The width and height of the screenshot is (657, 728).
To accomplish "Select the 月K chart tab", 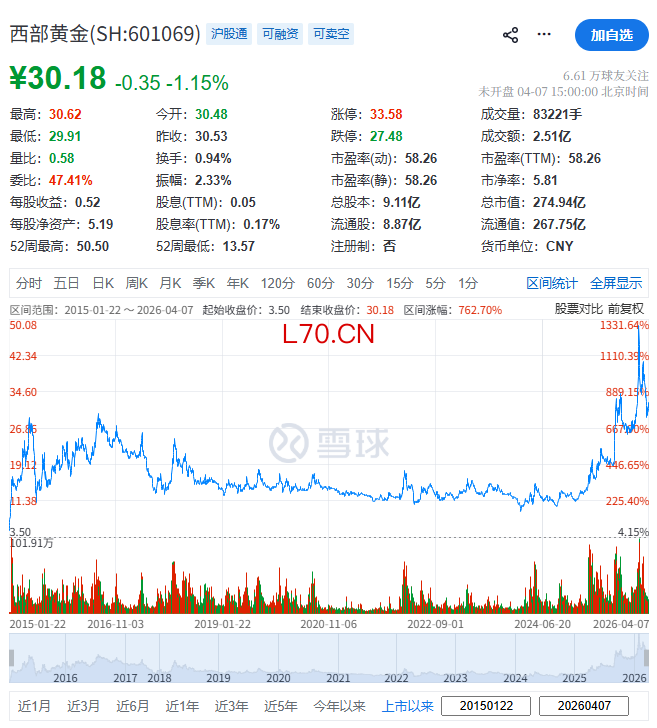I will (170, 283).
